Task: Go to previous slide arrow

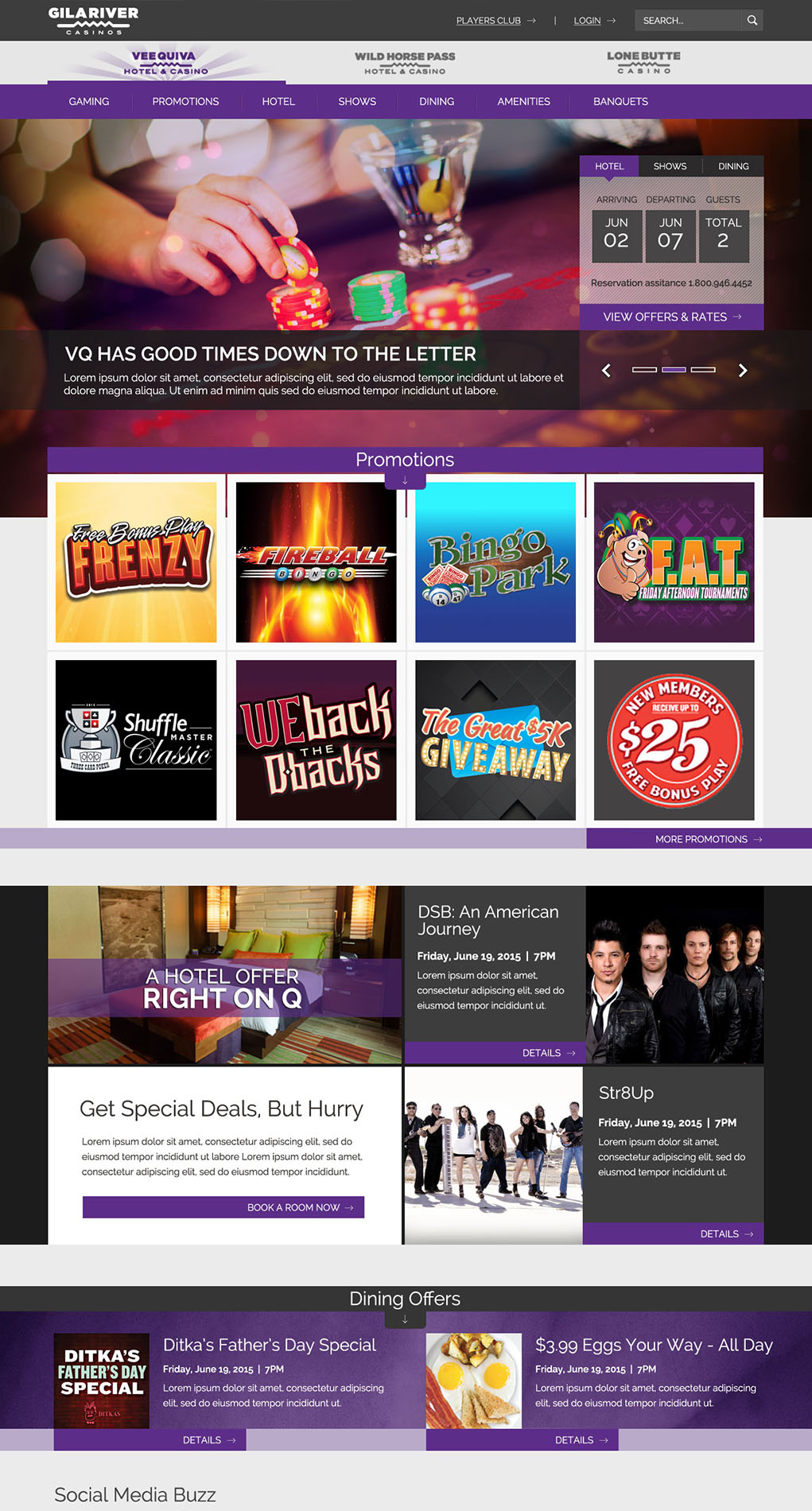Action: tap(606, 371)
